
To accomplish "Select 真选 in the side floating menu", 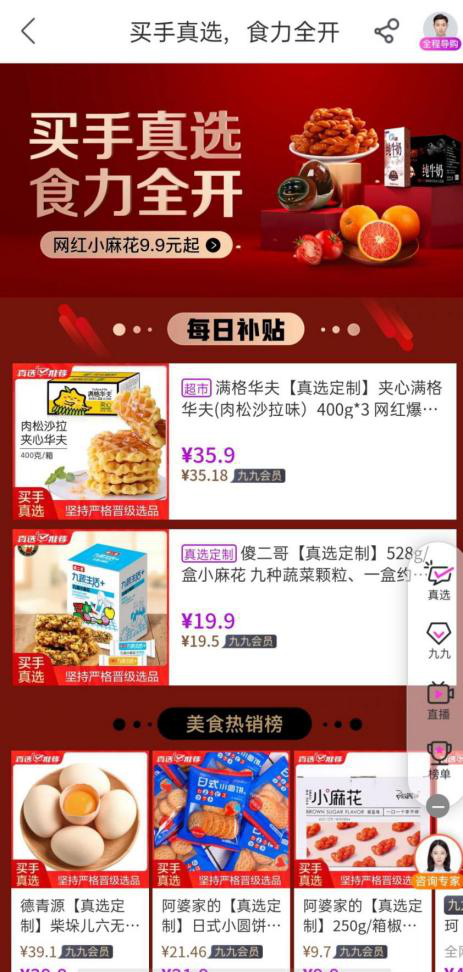I will coord(439,581).
